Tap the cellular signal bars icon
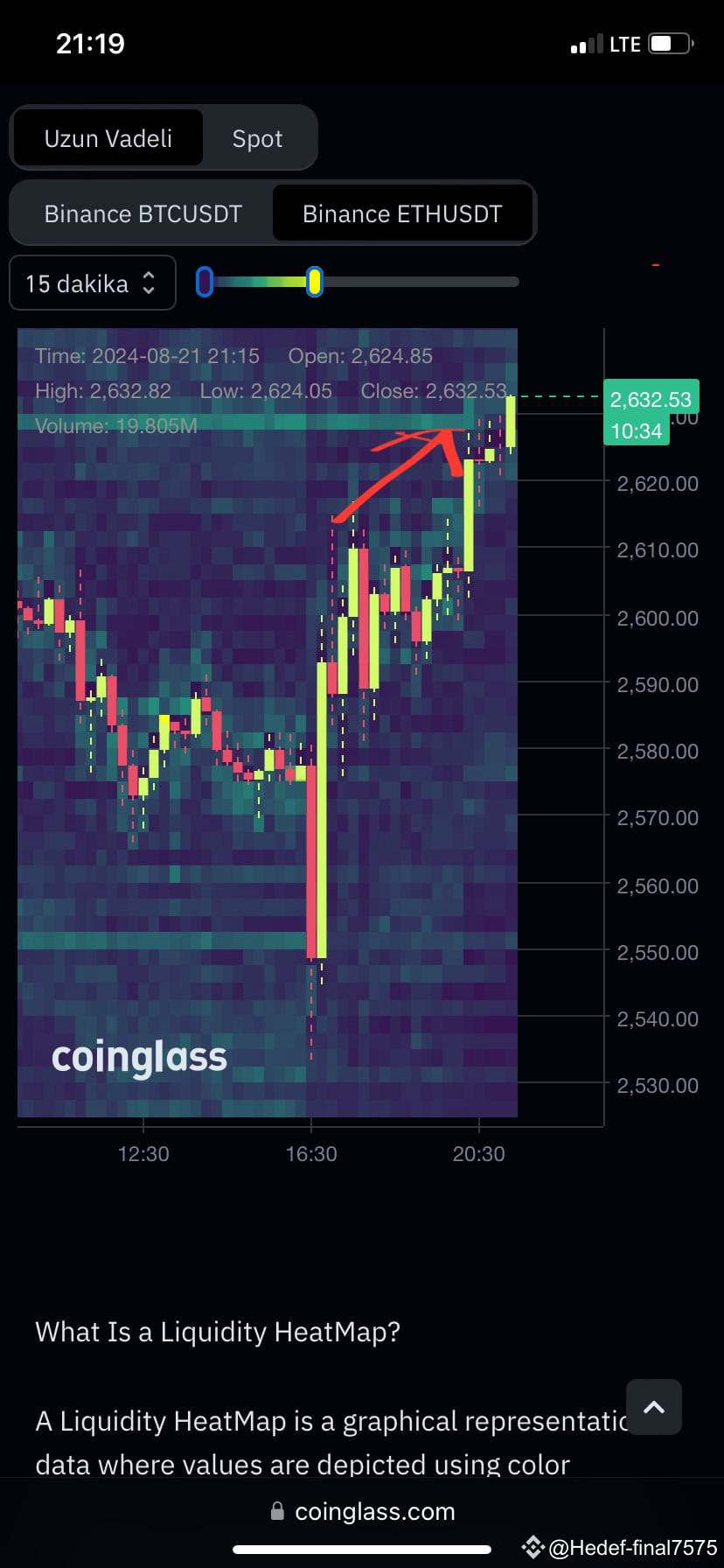The width and height of the screenshot is (724, 1568). [x=587, y=41]
